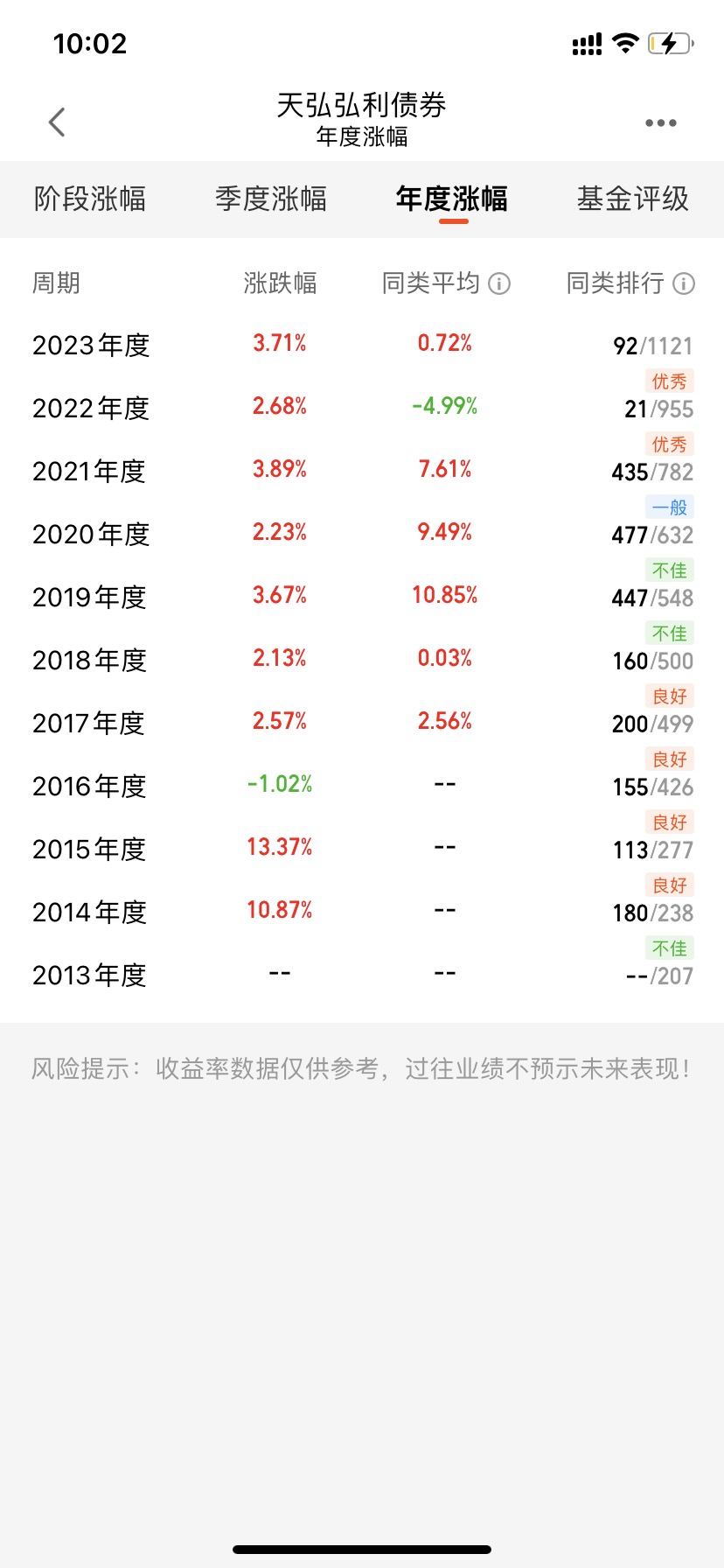Tap the info icon beside 同类平均
The image size is (724, 1568).
pos(499,283)
